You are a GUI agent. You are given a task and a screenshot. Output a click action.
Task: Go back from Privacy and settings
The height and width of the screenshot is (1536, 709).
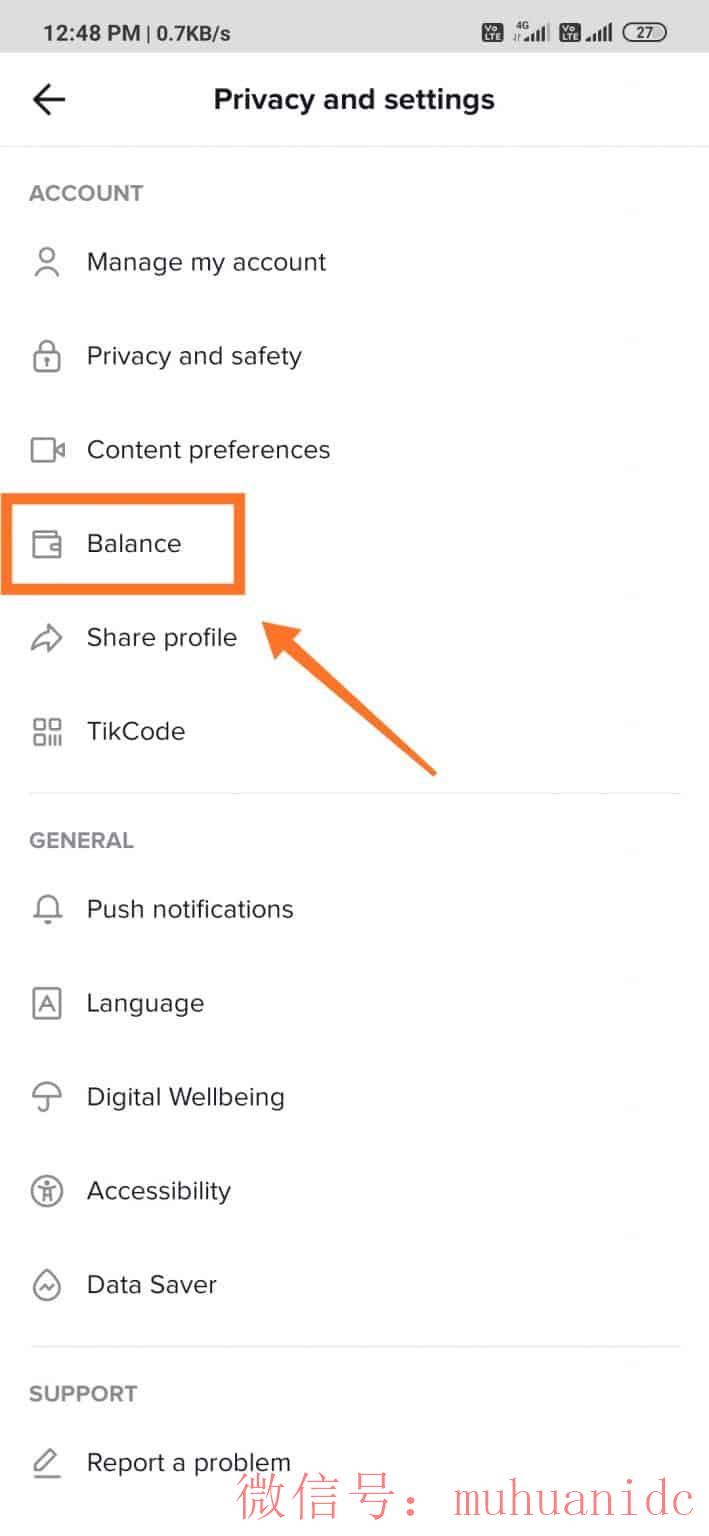(x=48, y=99)
